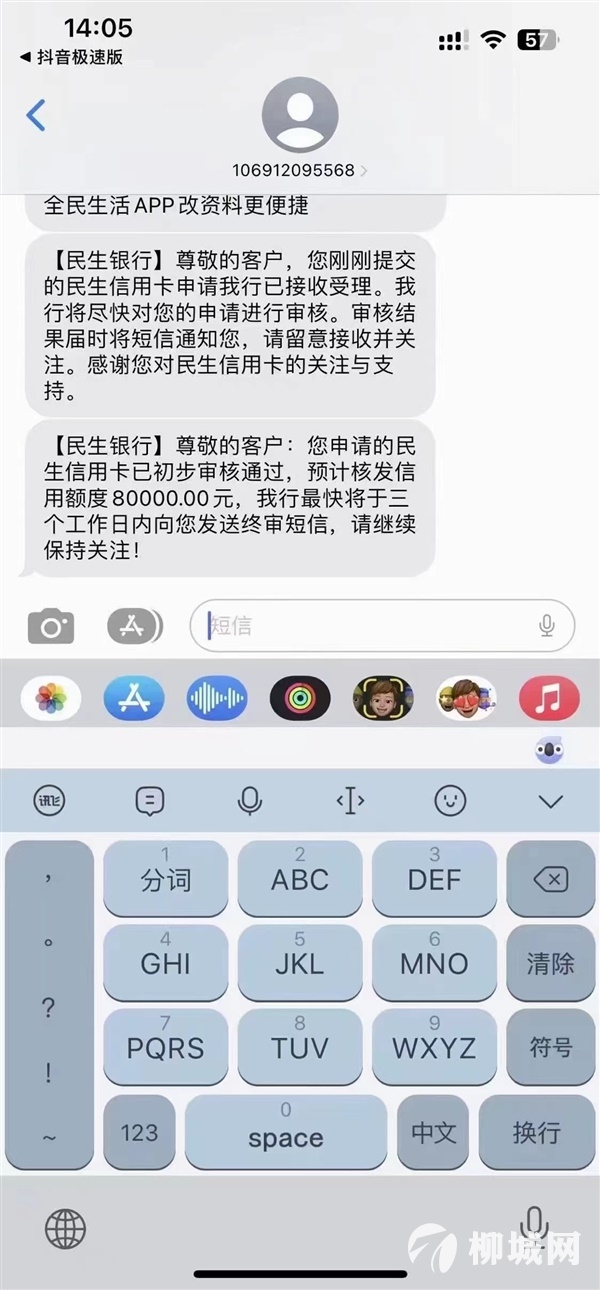
Task: Tap the backspace key
Action: tap(551, 879)
